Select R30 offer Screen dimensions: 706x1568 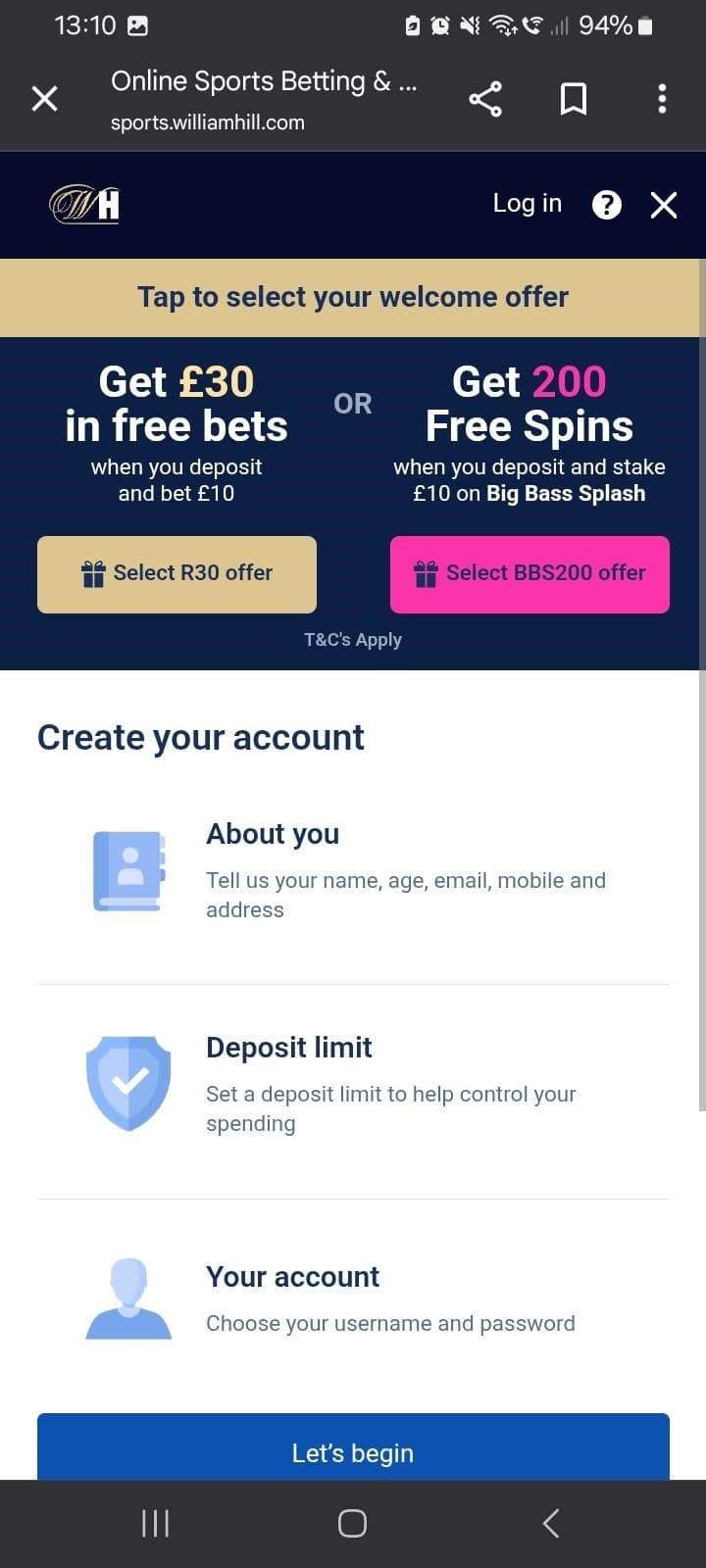(x=176, y=574)
